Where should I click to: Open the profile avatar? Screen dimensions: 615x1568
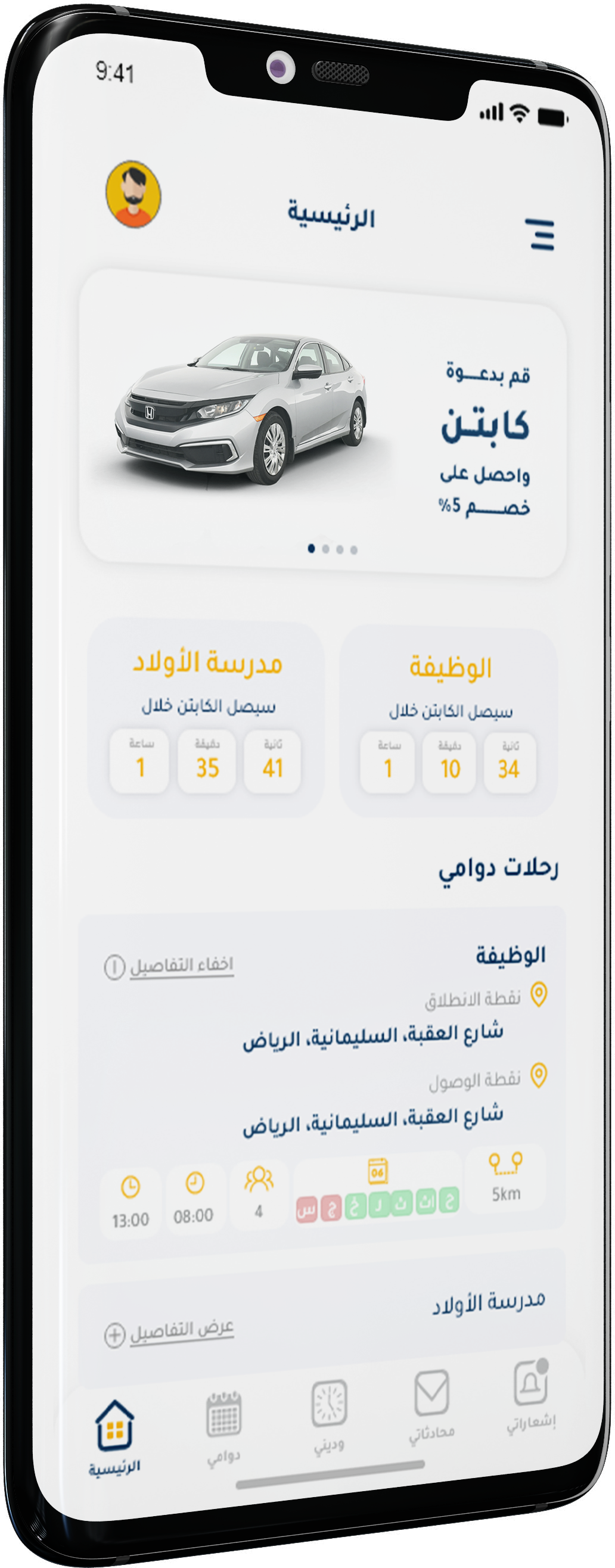[x=133, y=194]
